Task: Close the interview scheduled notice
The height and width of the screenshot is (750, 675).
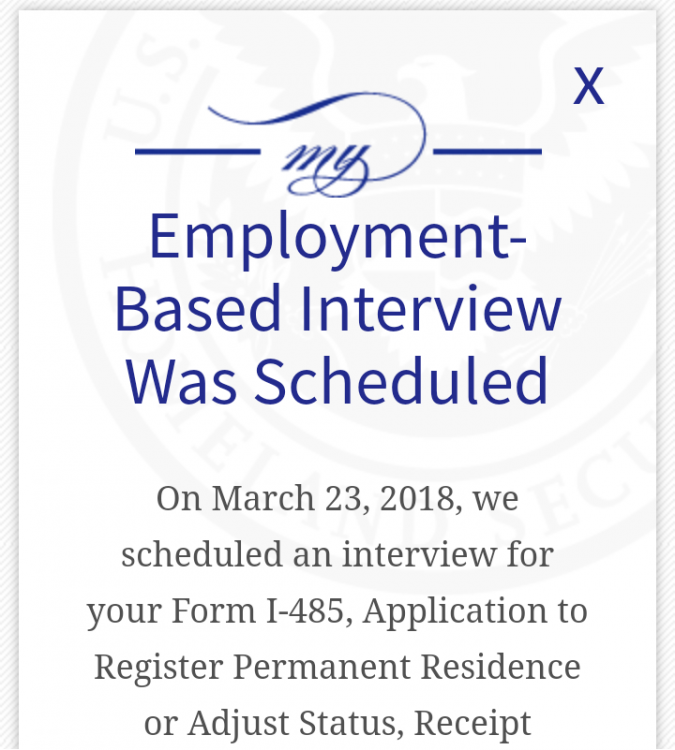Action: 588,87
